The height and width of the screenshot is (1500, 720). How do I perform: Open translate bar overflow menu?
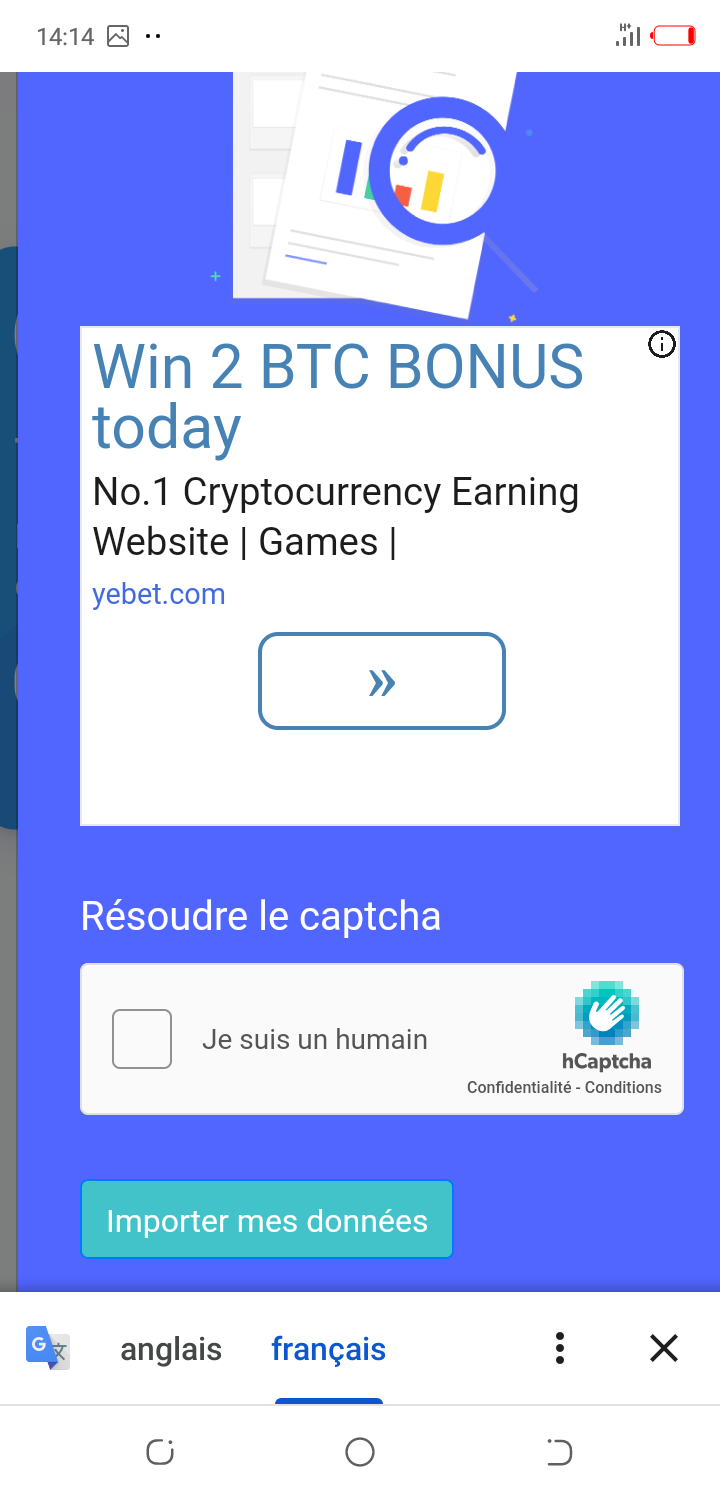point(560,1349)
